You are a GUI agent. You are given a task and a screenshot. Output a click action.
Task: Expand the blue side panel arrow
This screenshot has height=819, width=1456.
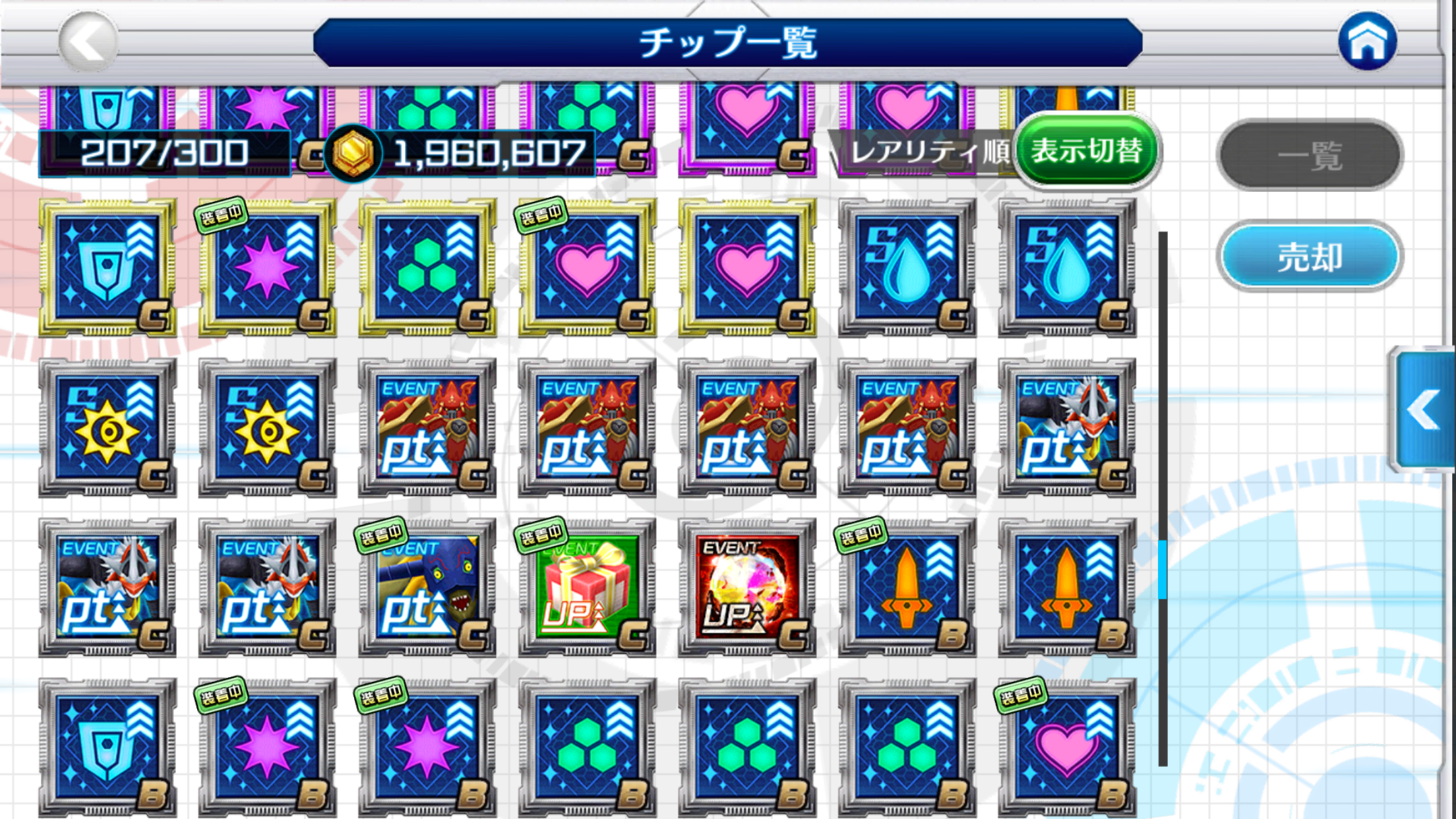(x=1424, y=409)
